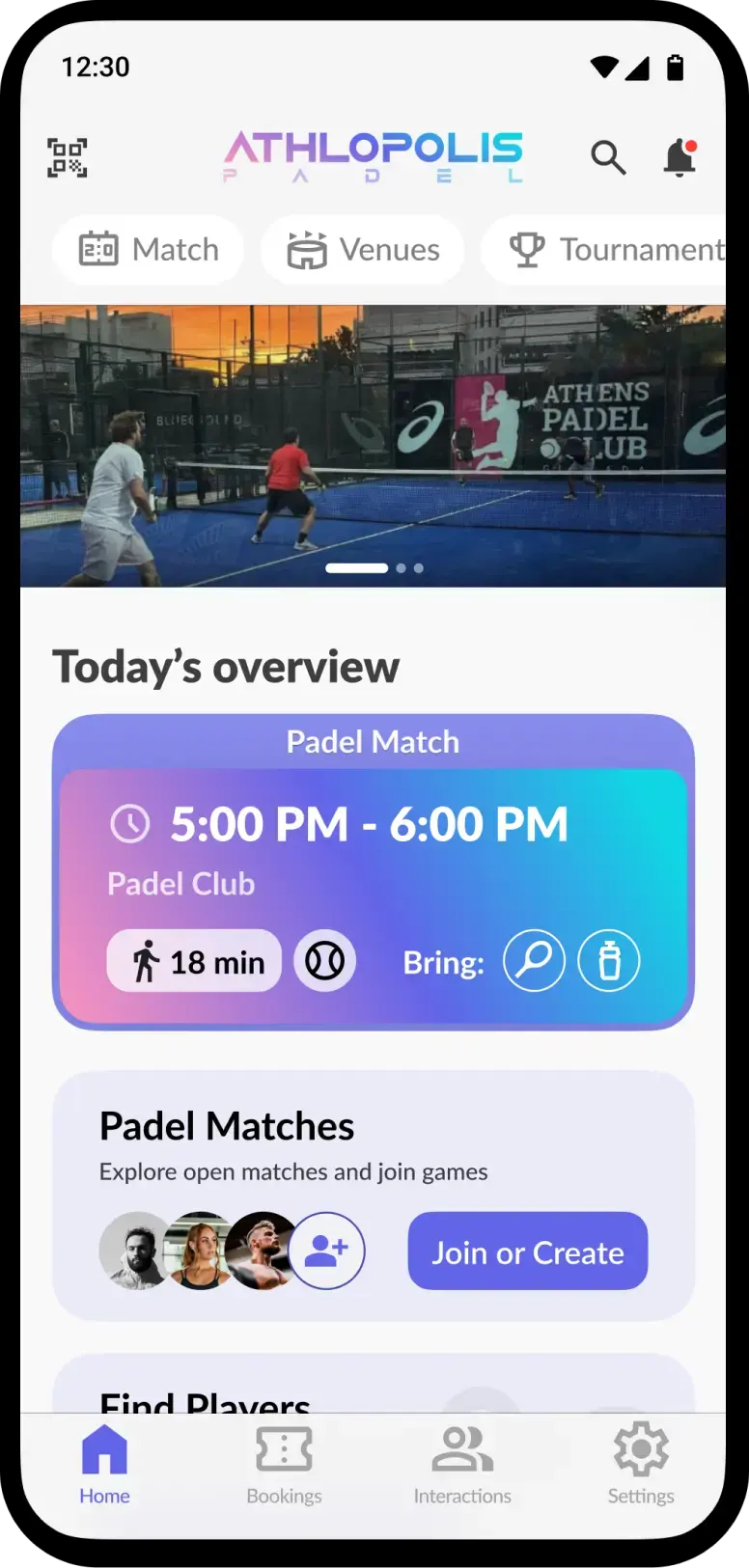Select the Match chip

coord(149,250)
